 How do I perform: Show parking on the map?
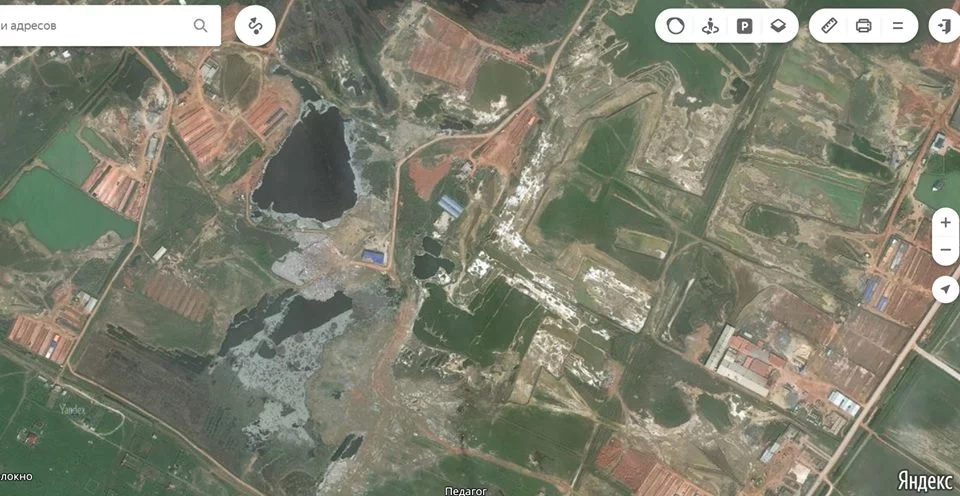point(744,26)
